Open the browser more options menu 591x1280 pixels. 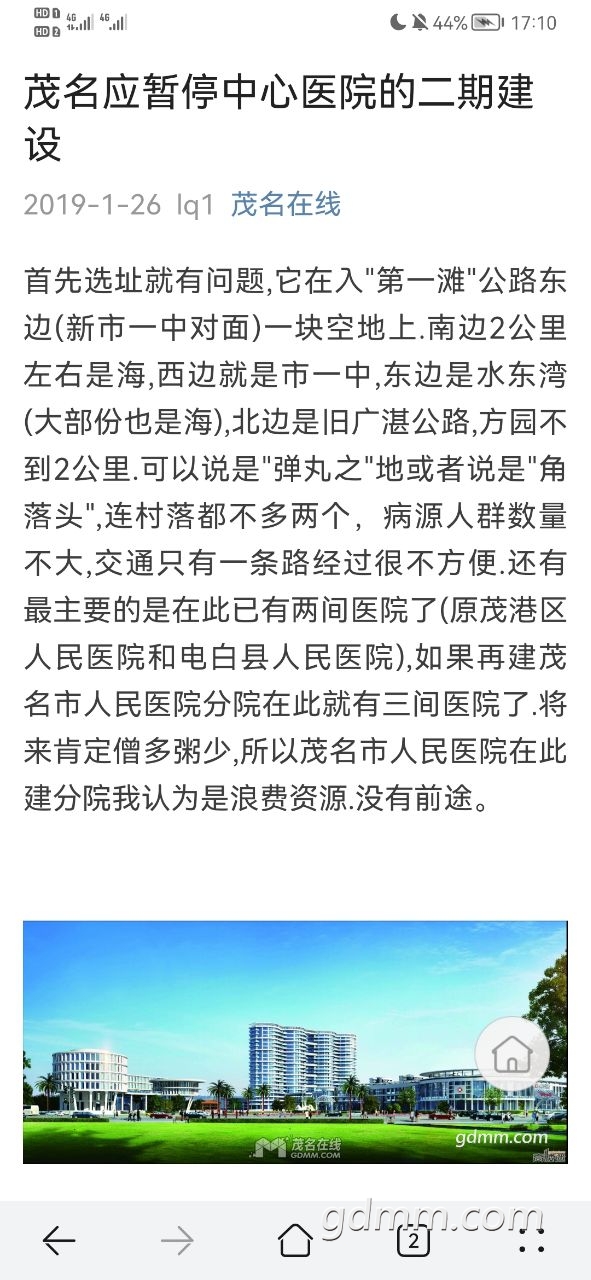[532, 1241]
